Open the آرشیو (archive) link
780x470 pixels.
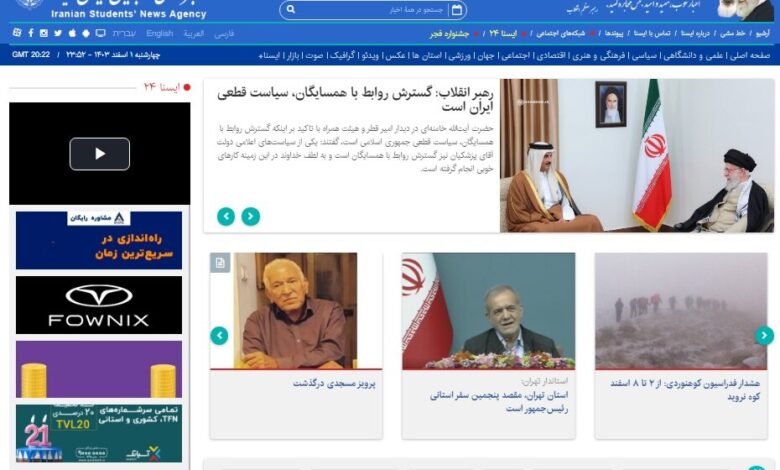[x=762, y=33]
